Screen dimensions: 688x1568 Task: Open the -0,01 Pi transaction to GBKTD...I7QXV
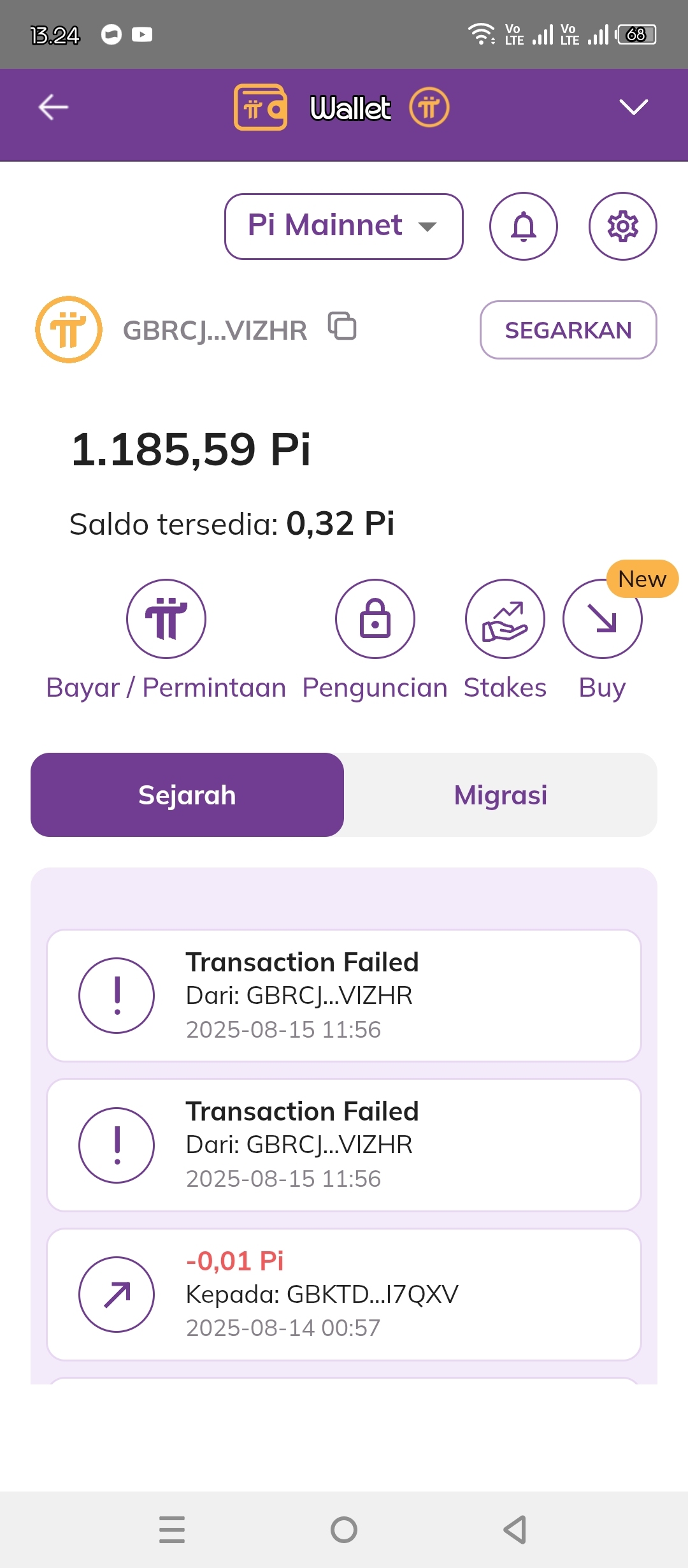click(343, 1294)
